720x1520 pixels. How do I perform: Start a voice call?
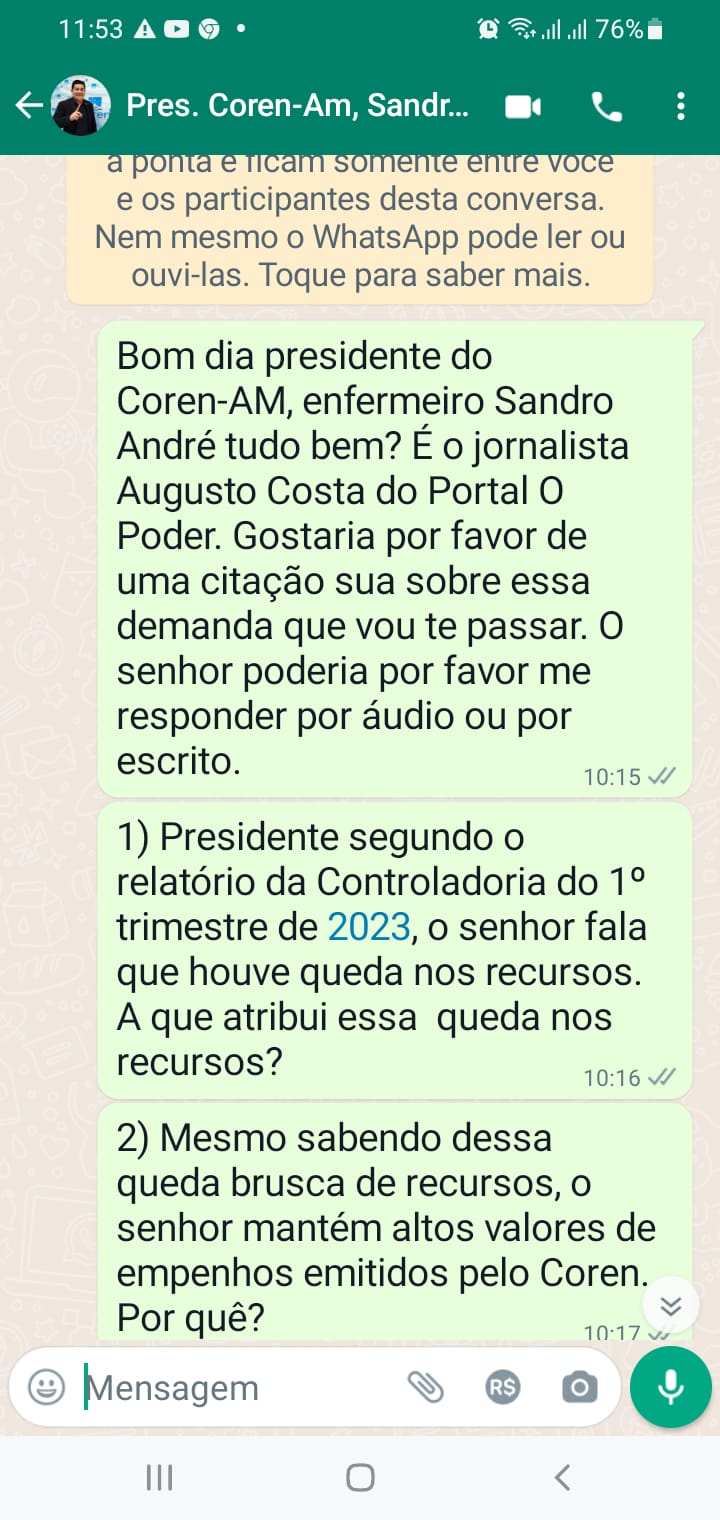606,106
